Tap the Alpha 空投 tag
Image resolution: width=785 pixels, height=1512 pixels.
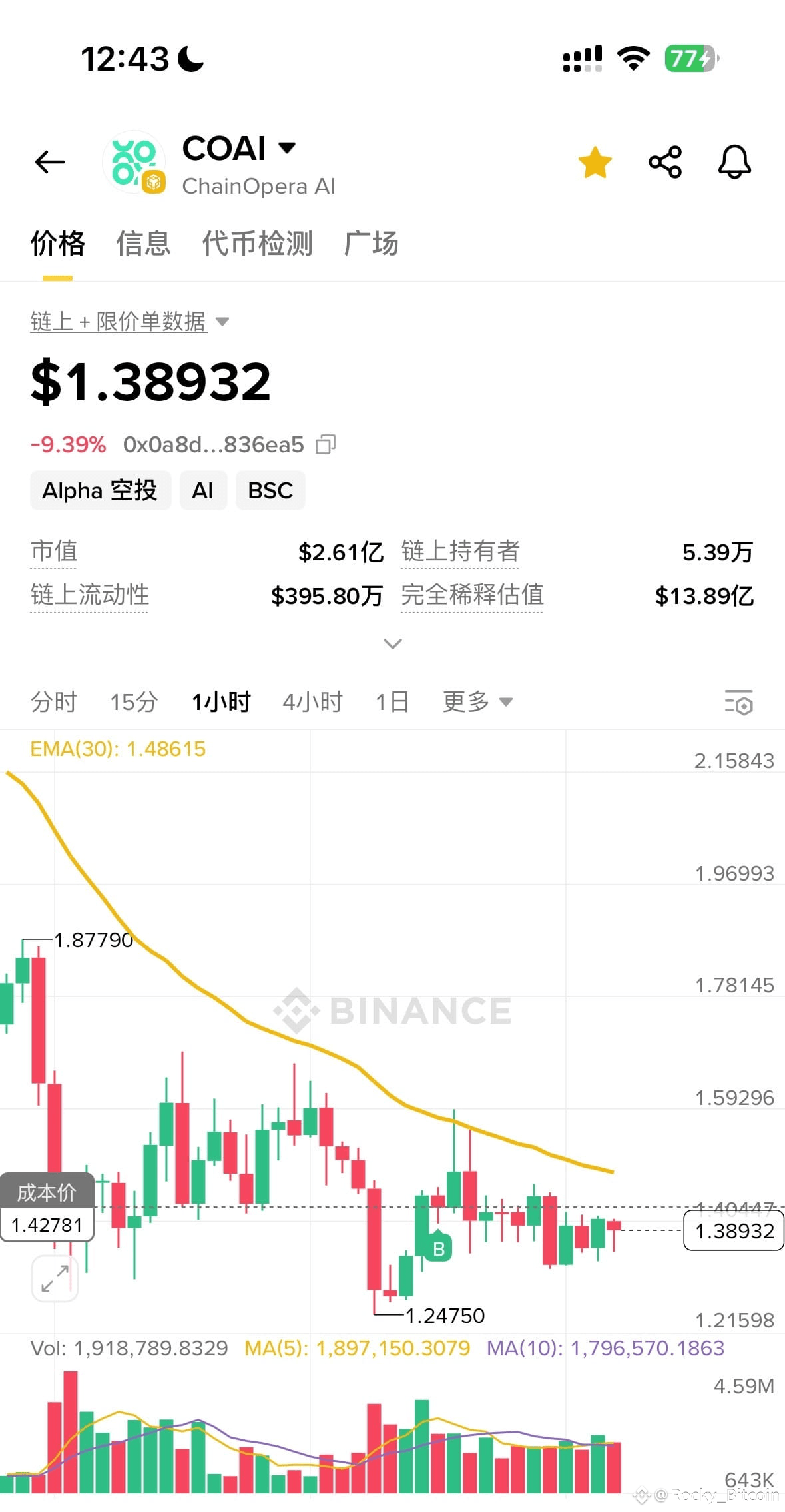click(x=100, y=490)
